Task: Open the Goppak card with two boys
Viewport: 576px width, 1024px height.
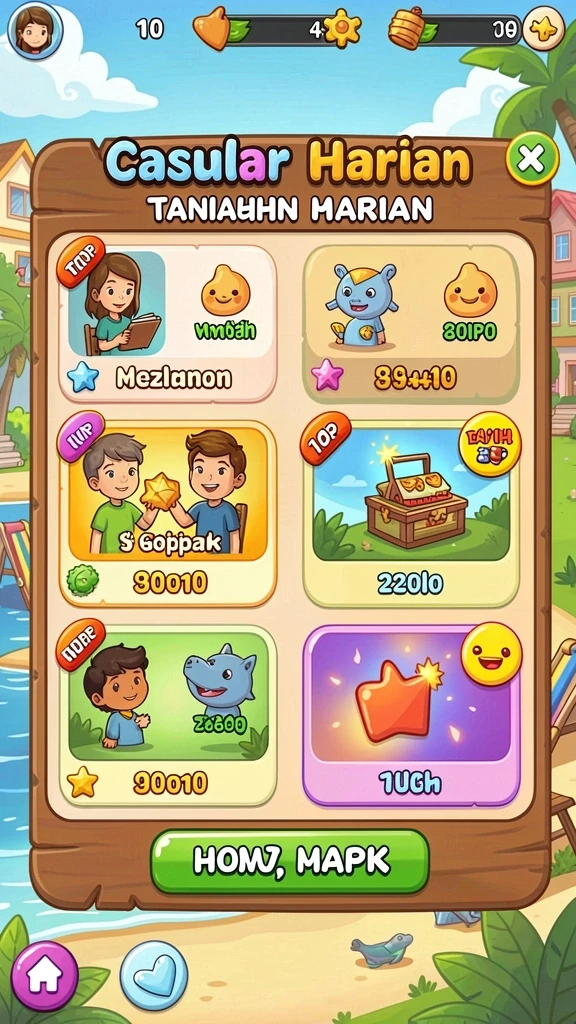Action: click(x=168, y=514)
